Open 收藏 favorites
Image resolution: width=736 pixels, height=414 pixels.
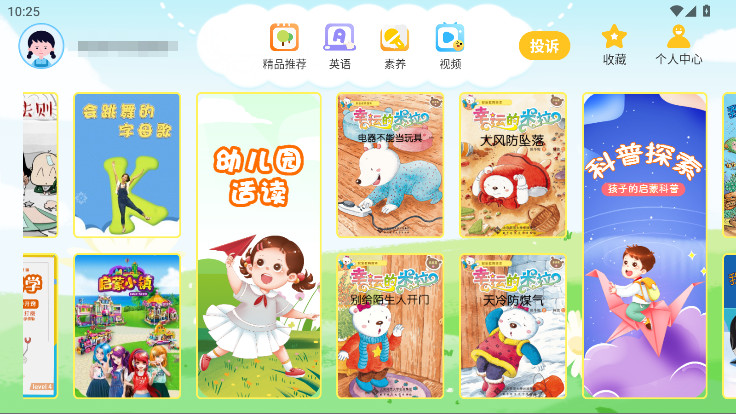614,46
